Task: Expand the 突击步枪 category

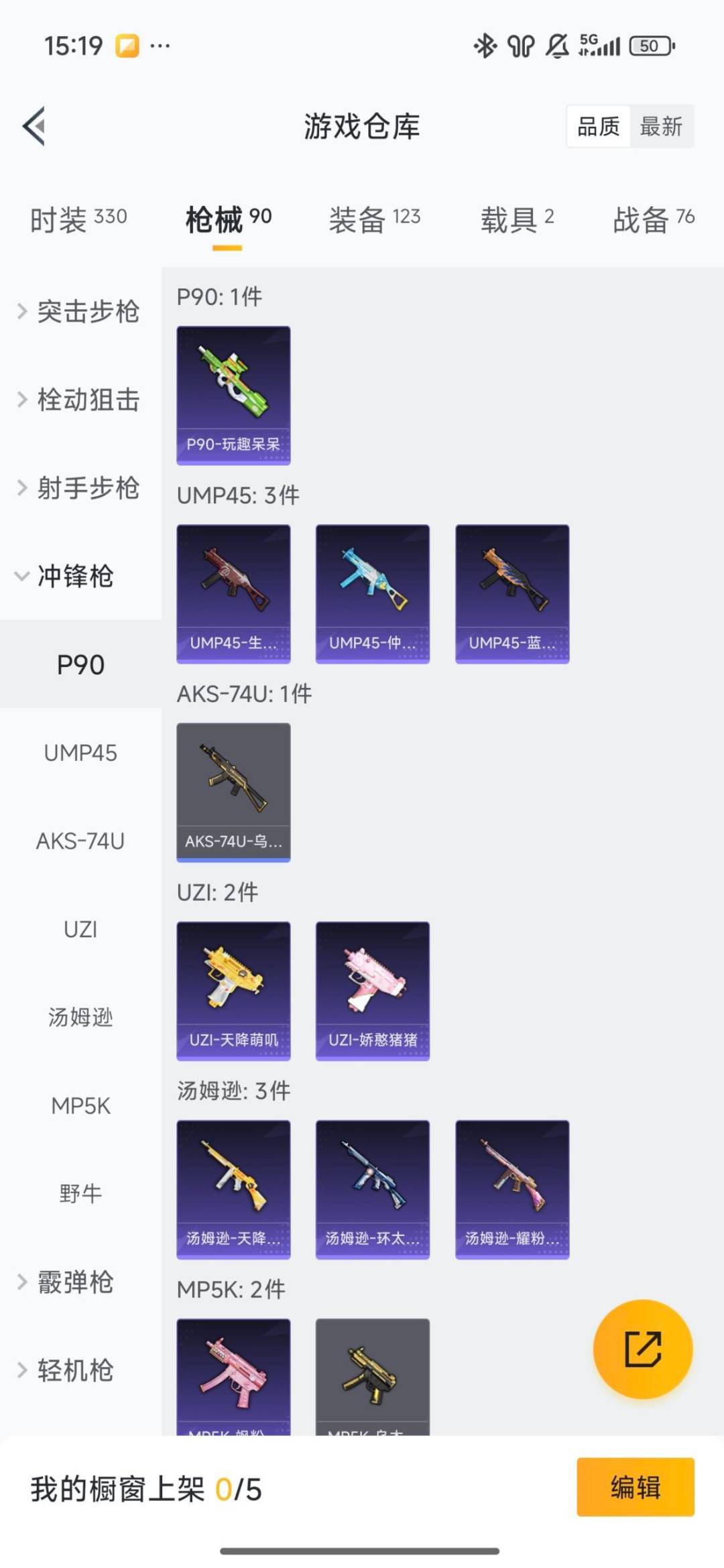Action: [x=79, y=312]
